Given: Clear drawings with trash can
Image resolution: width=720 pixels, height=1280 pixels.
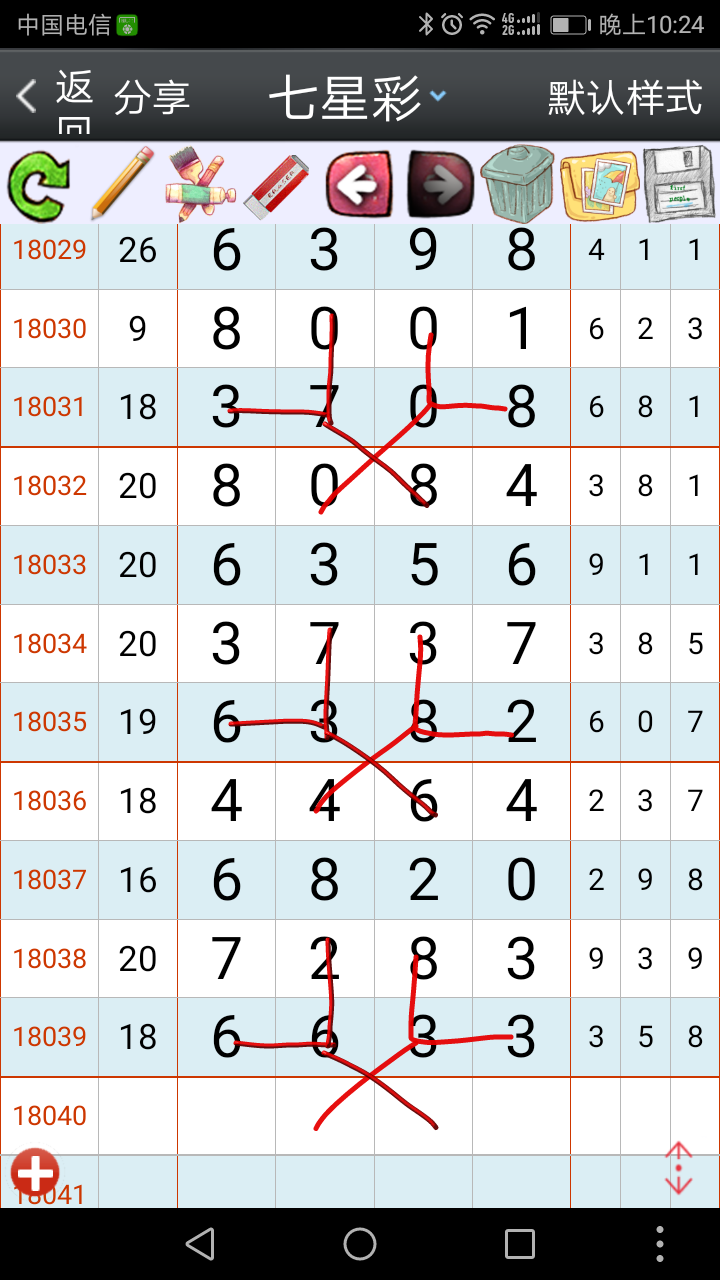Looking at the screenshot, I should [x=516, y=184].
